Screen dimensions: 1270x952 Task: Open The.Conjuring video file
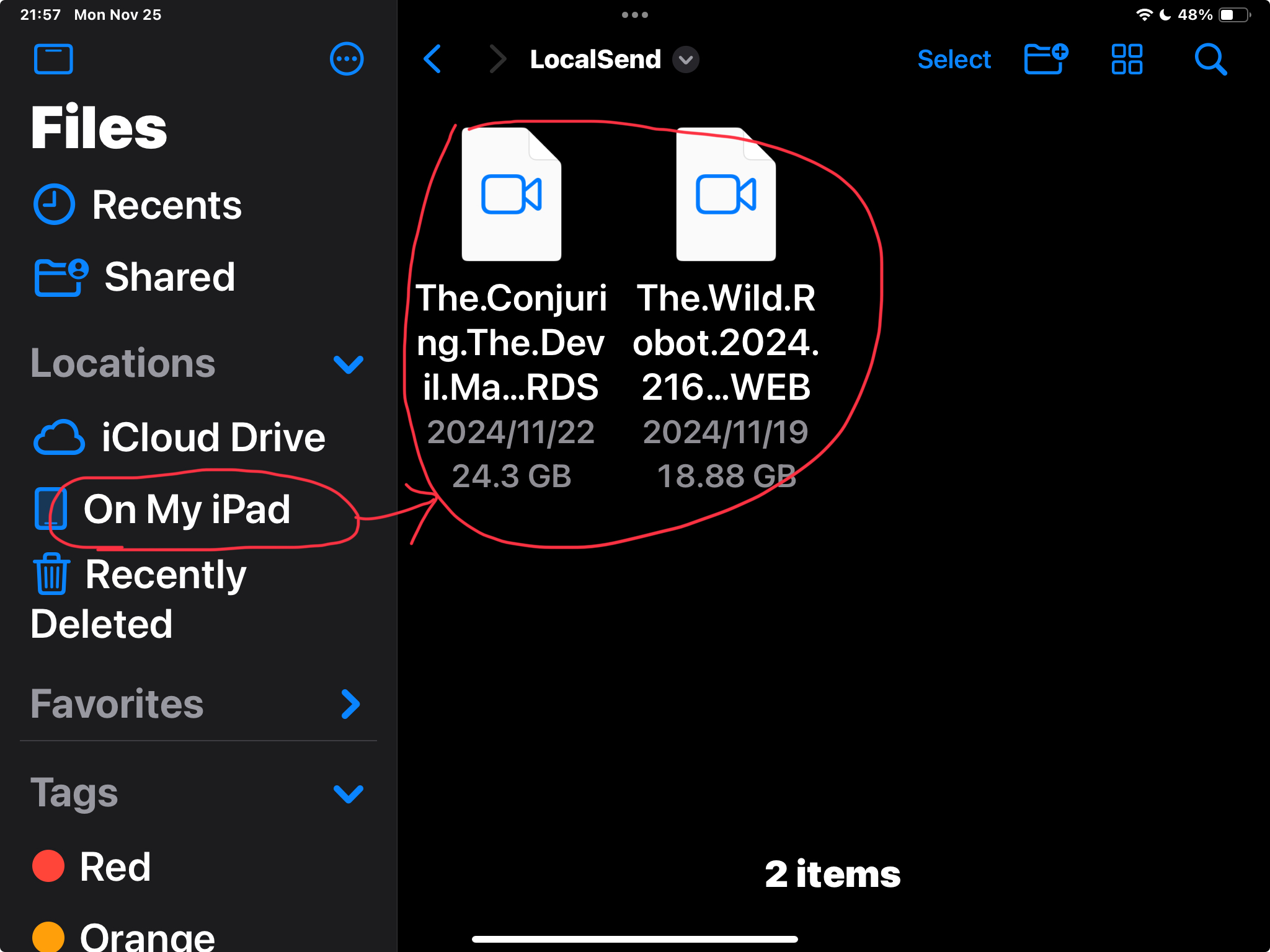512,195
